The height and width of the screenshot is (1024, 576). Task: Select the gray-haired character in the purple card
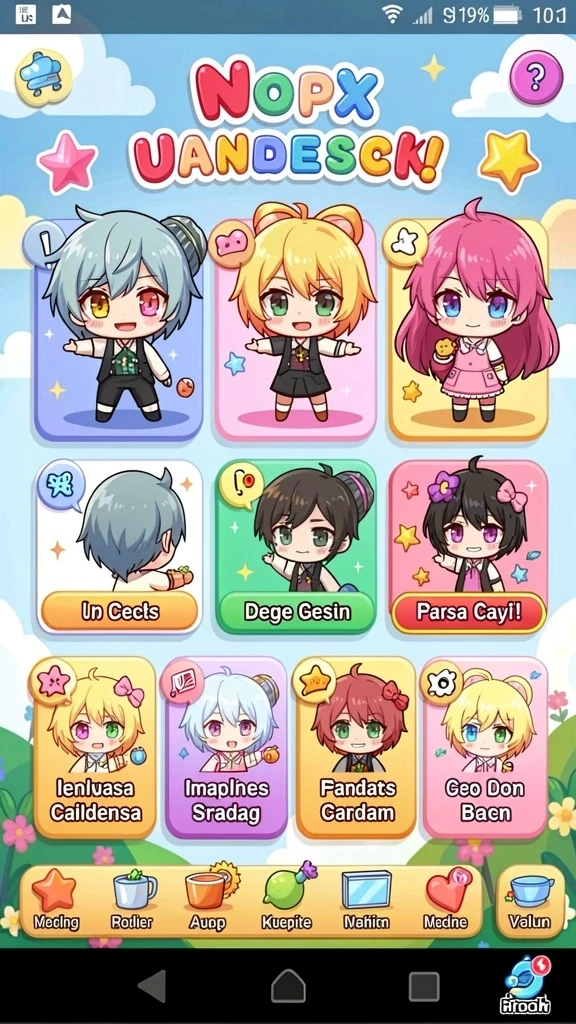point(118,330)
